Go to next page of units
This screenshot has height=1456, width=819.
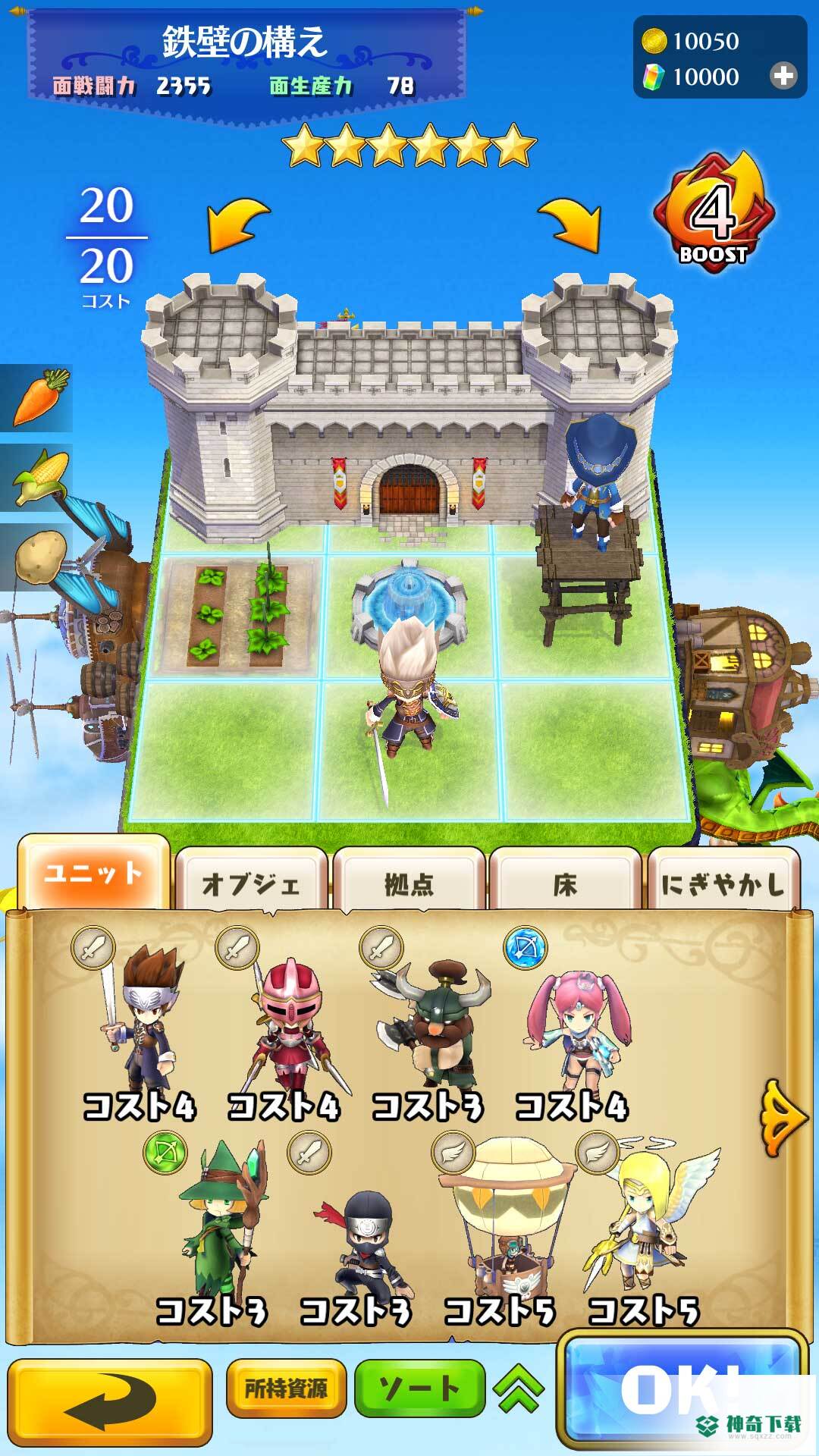tap(781, 1119)
